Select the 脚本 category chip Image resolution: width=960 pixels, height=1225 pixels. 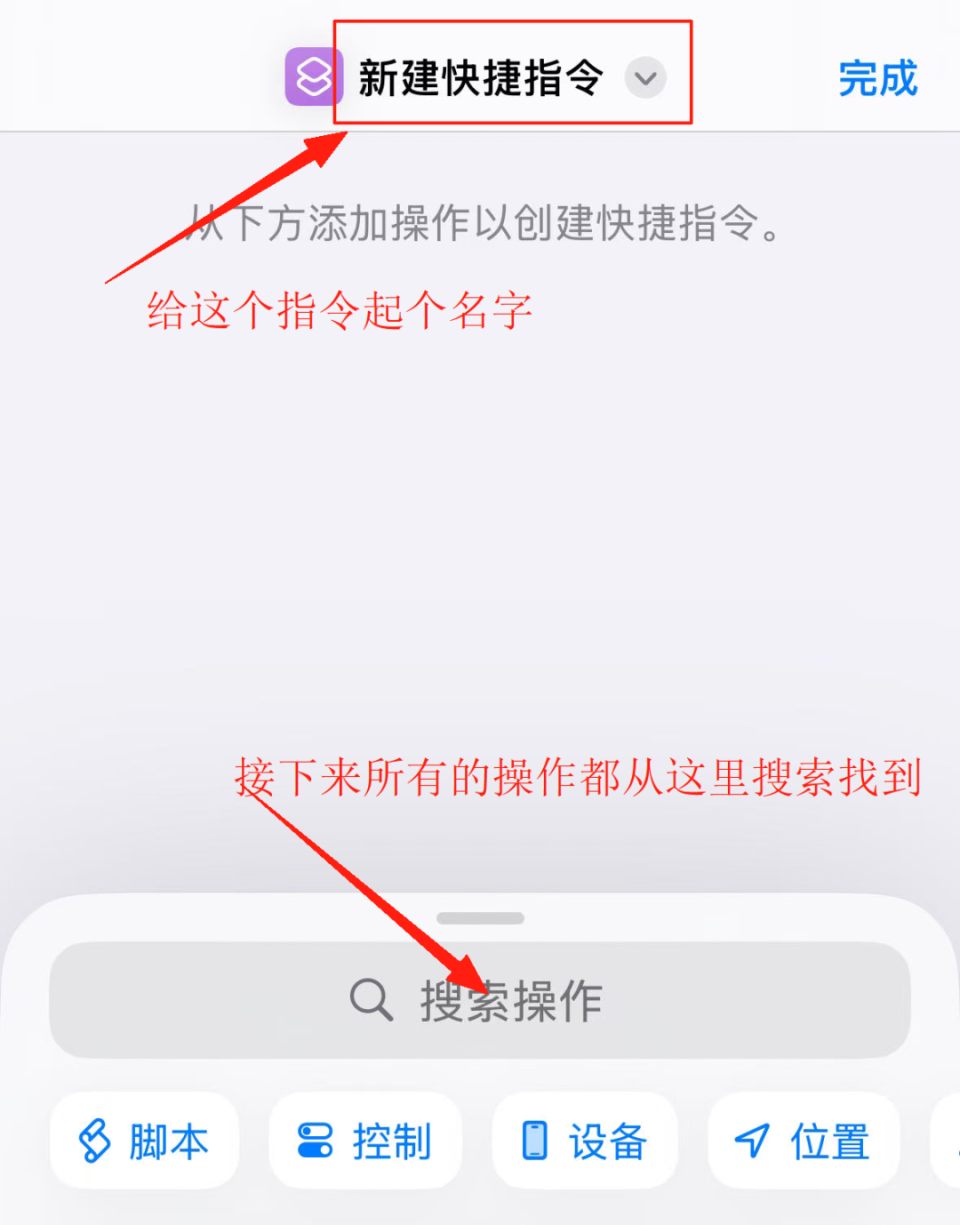click(x=144, y=1140)
